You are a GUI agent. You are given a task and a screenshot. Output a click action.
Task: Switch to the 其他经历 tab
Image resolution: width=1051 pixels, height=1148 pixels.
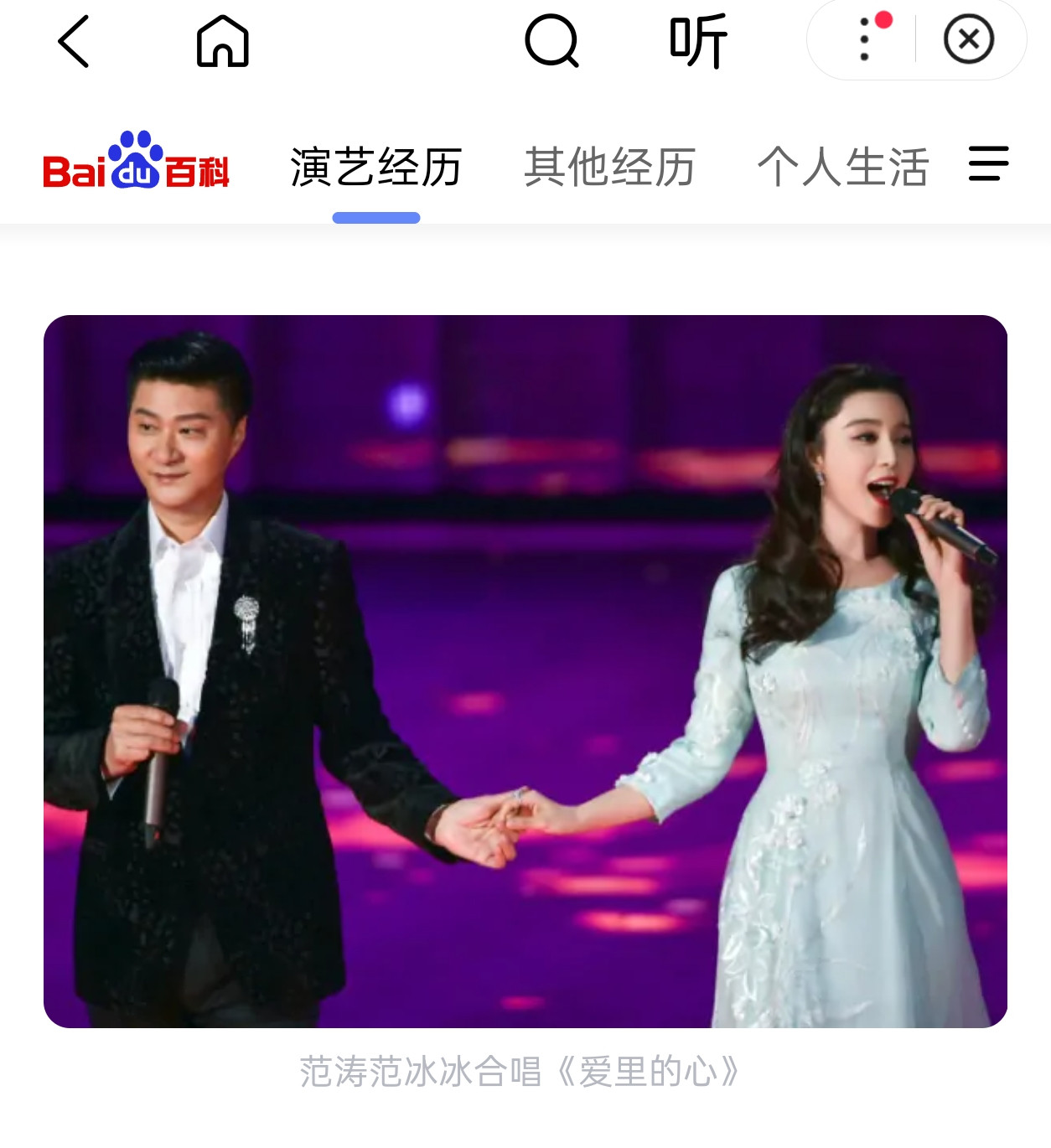tap(610, 167)
